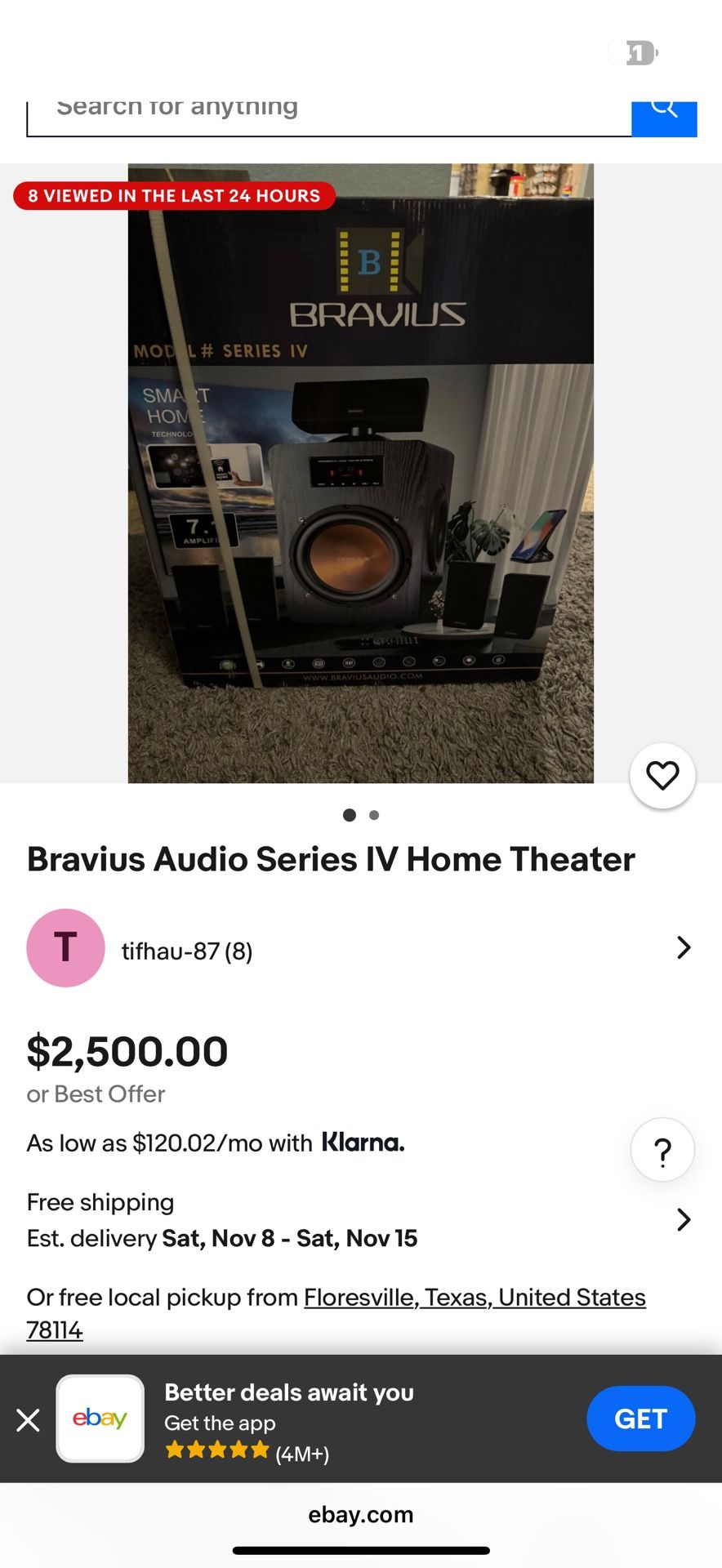Tap the 4M+ star rating row

click(247, 1452)
